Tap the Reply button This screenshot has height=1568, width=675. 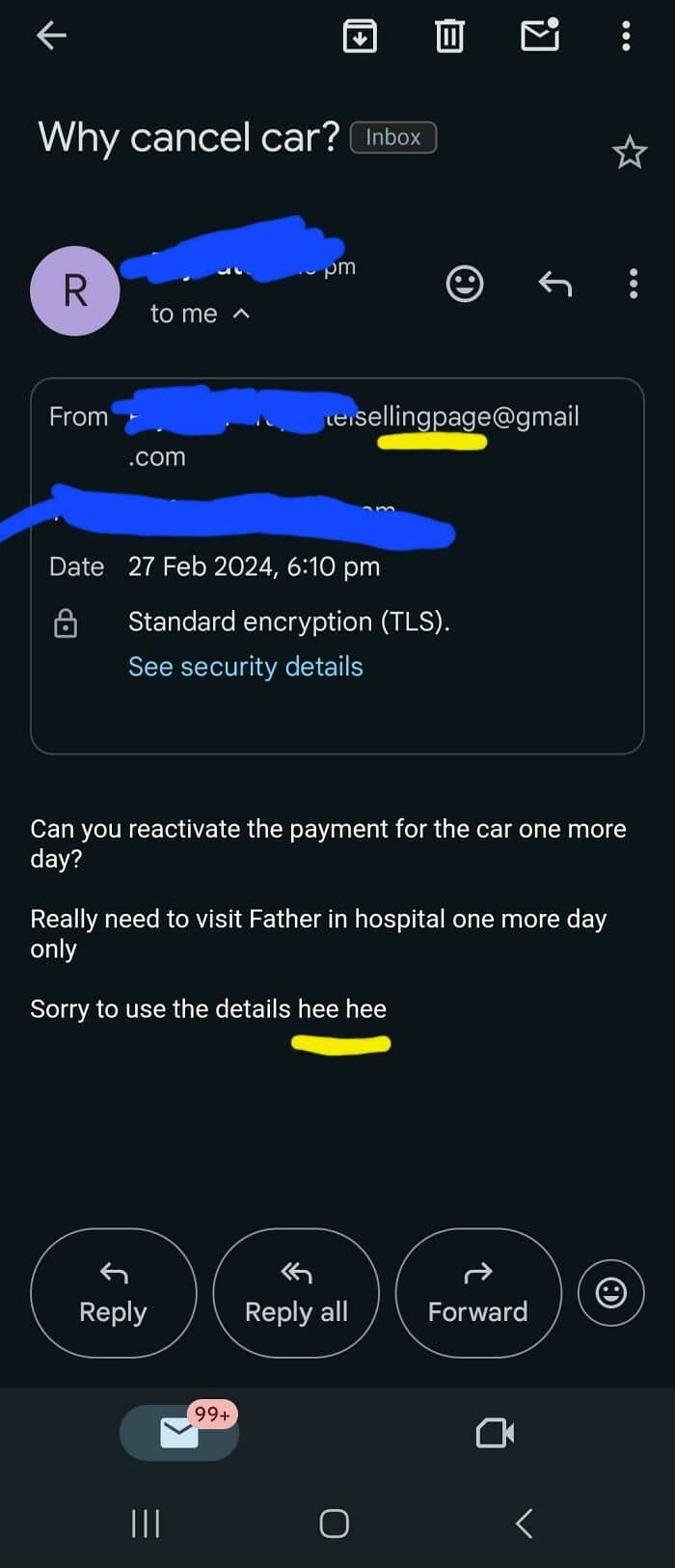click(114, 1293)
